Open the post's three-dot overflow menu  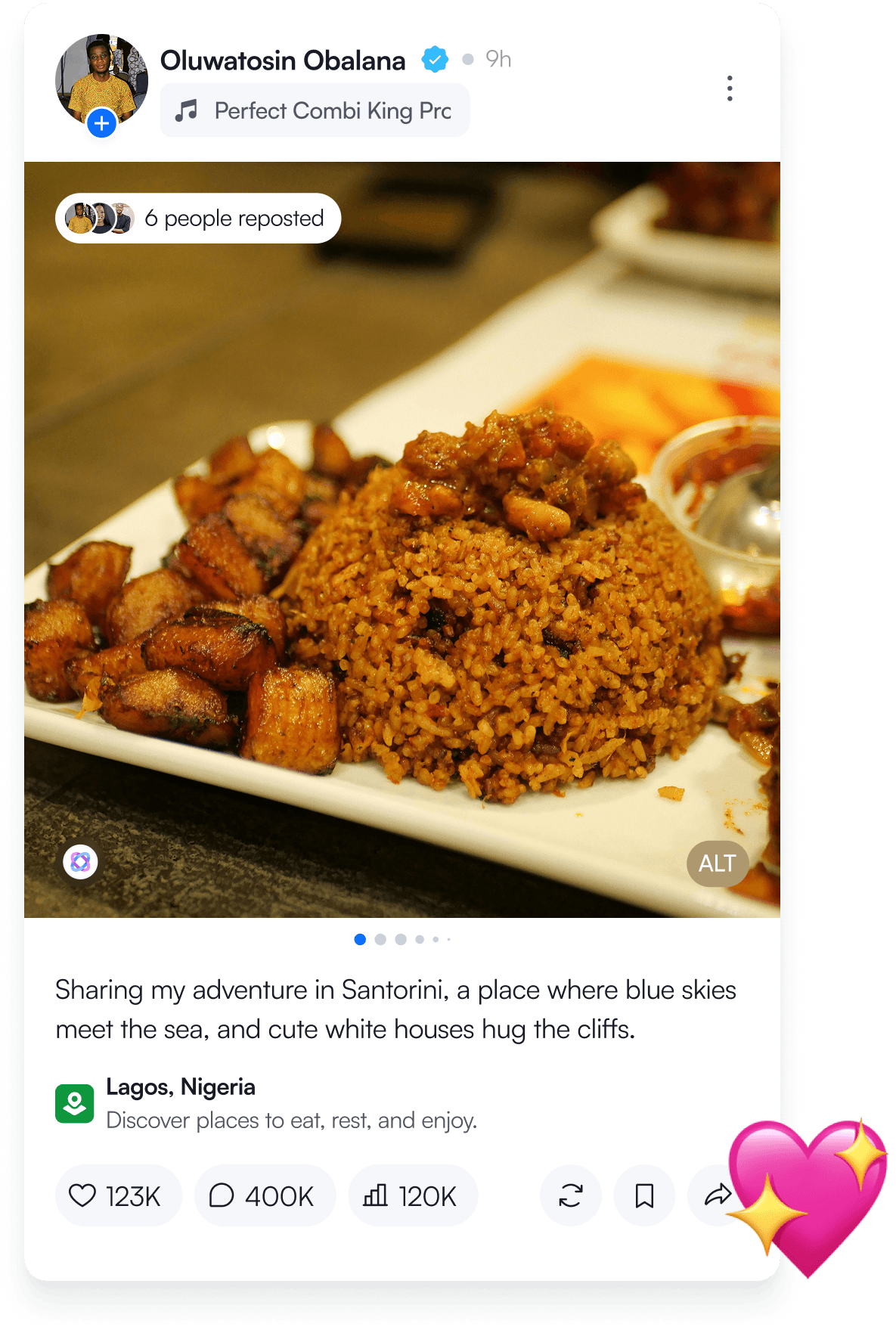click(729, 88)
